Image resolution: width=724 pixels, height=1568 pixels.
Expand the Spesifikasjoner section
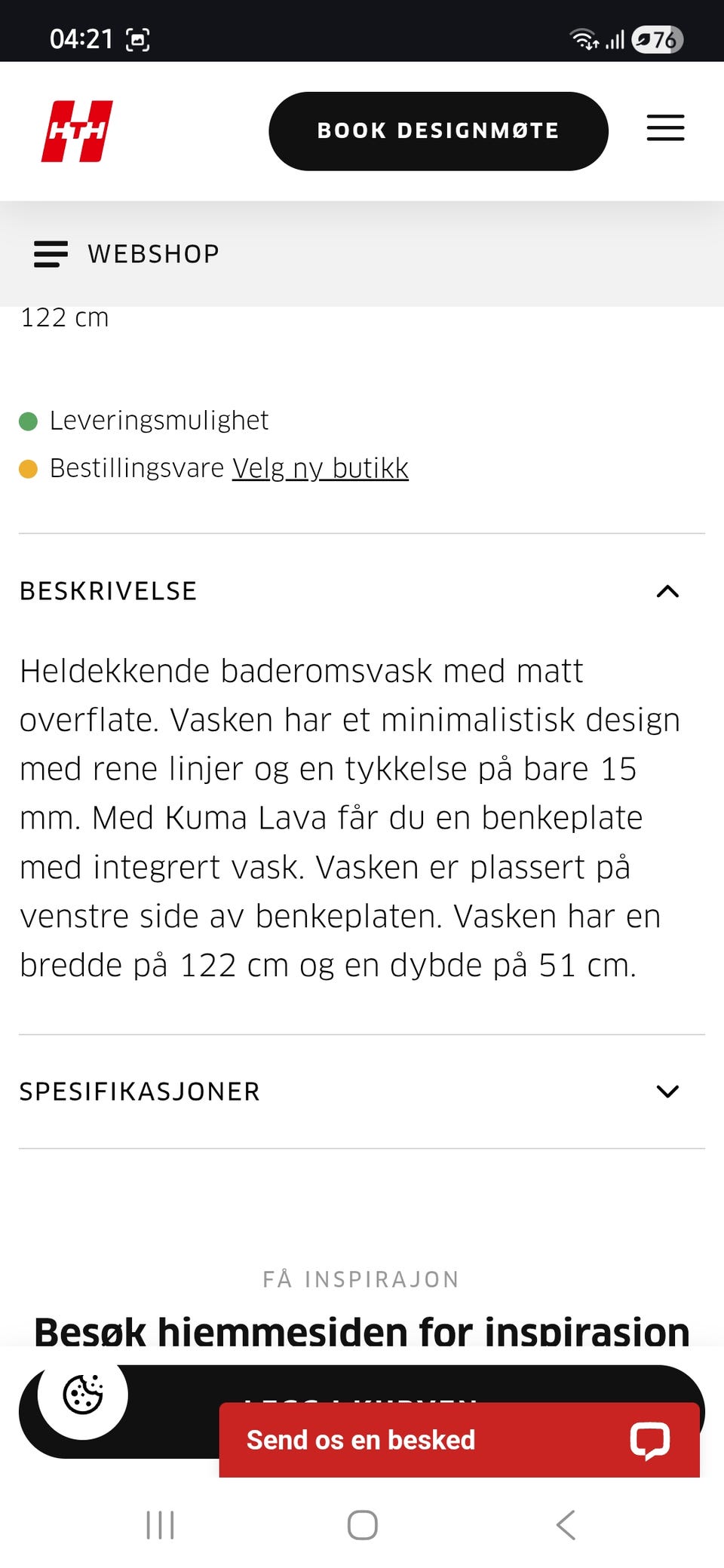(x=362, y=1091)
